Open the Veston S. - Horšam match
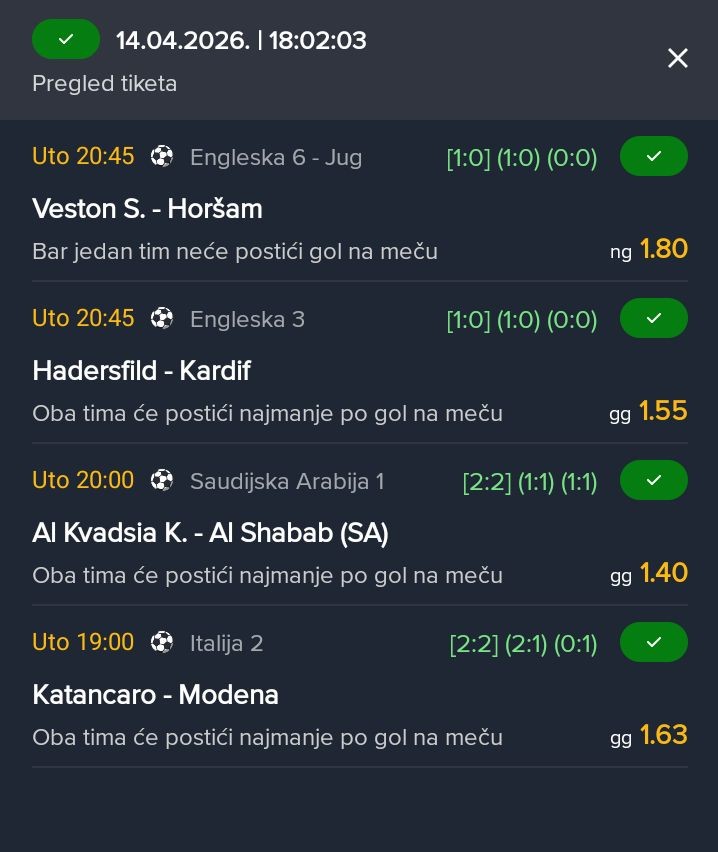718x852 pixels. coord(147,208)
